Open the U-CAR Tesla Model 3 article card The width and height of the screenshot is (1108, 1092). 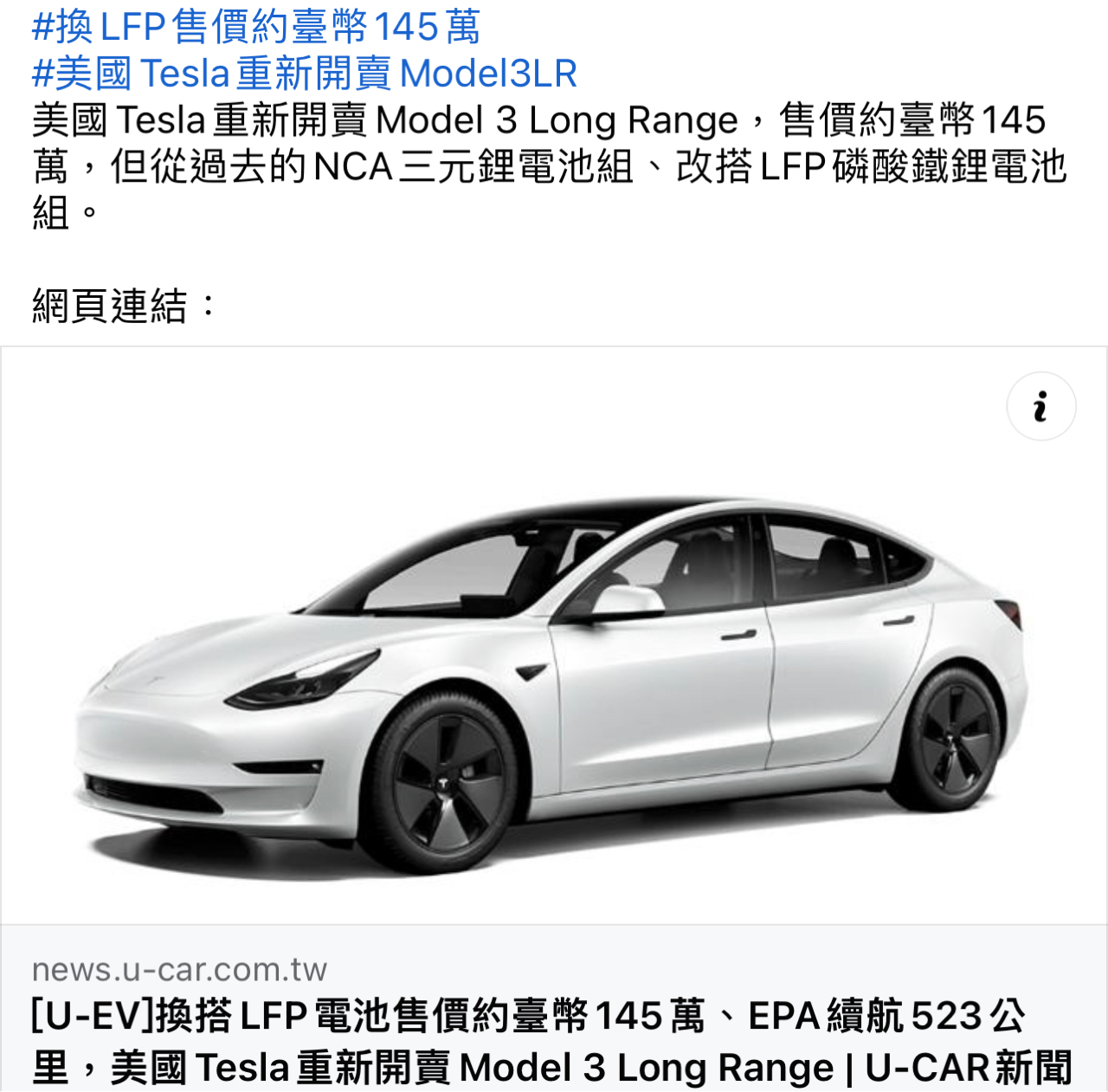[x=554, y=719]
